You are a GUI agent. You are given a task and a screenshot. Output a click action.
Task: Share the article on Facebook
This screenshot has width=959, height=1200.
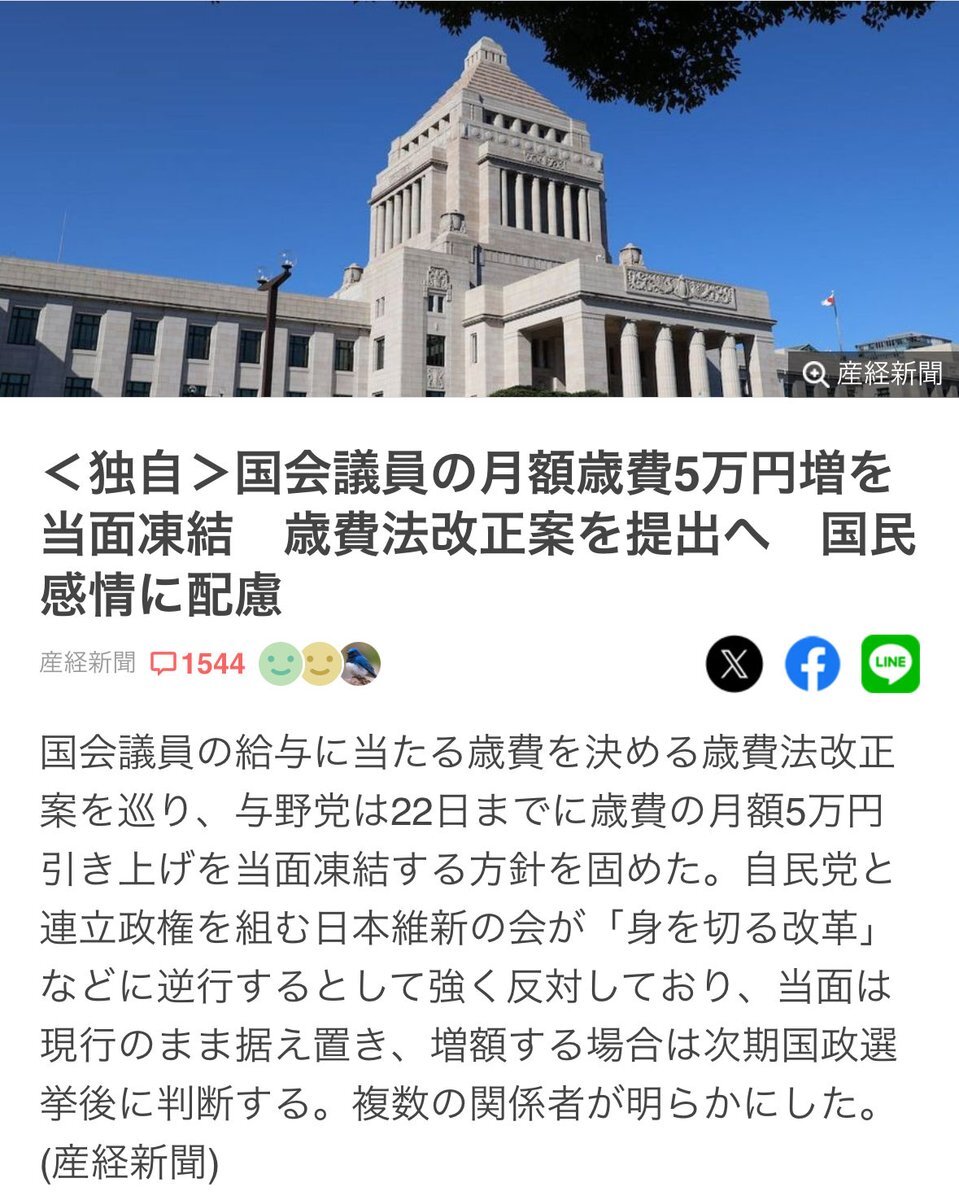812,662
